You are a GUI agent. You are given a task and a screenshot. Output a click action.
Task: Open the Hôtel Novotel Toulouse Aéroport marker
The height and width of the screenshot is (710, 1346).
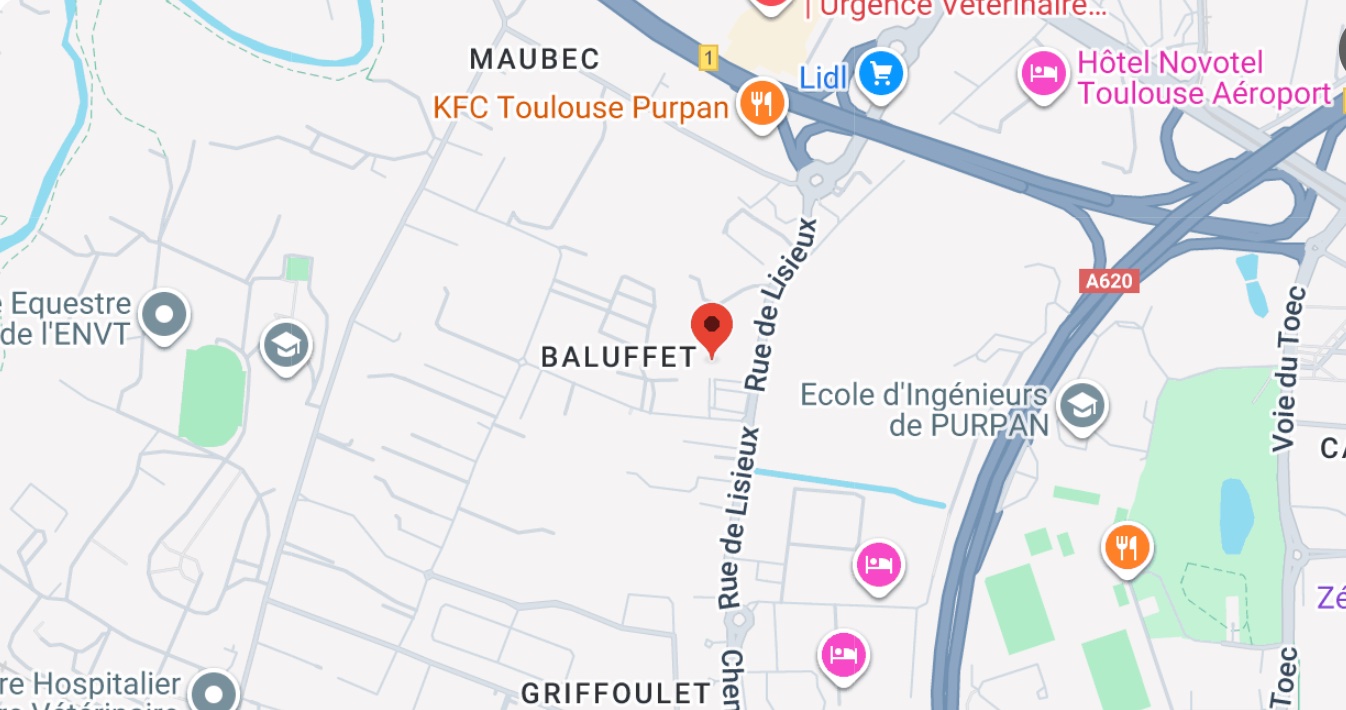1043,74
